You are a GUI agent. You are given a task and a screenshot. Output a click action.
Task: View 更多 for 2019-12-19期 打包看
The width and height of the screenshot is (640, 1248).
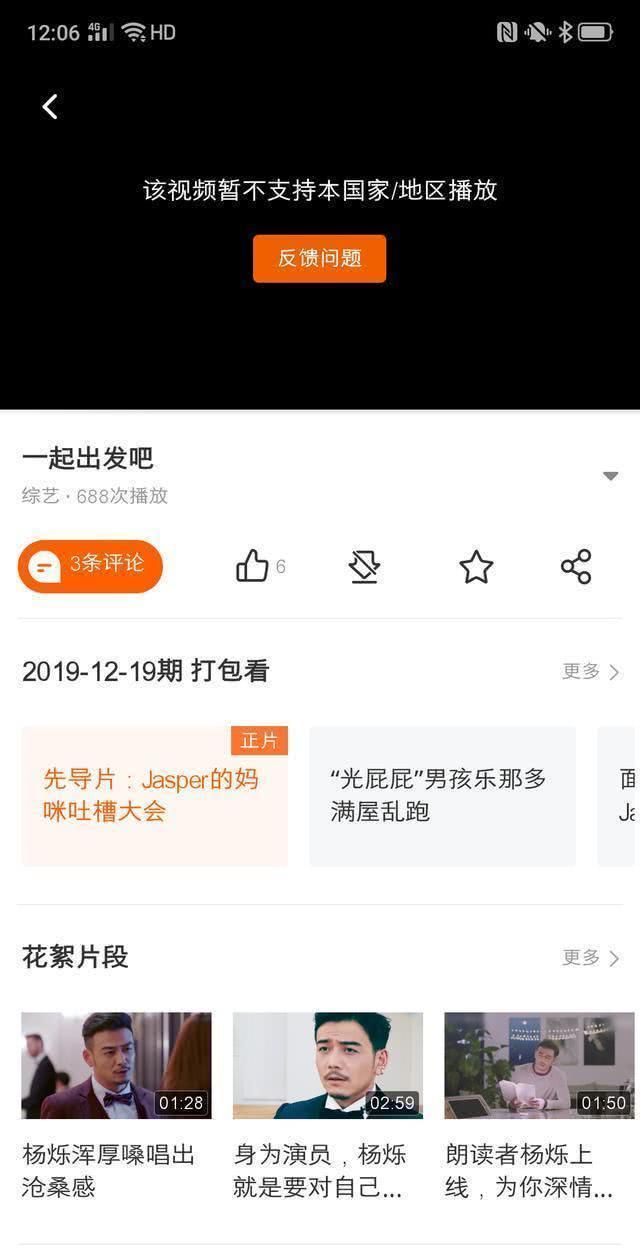590,671
